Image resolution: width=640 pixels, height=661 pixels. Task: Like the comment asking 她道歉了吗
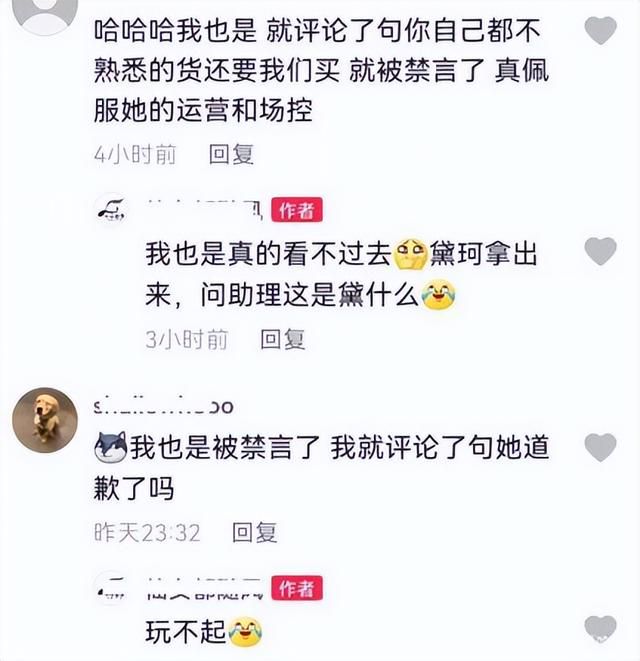pyautogui.click(x=600, y=447)
